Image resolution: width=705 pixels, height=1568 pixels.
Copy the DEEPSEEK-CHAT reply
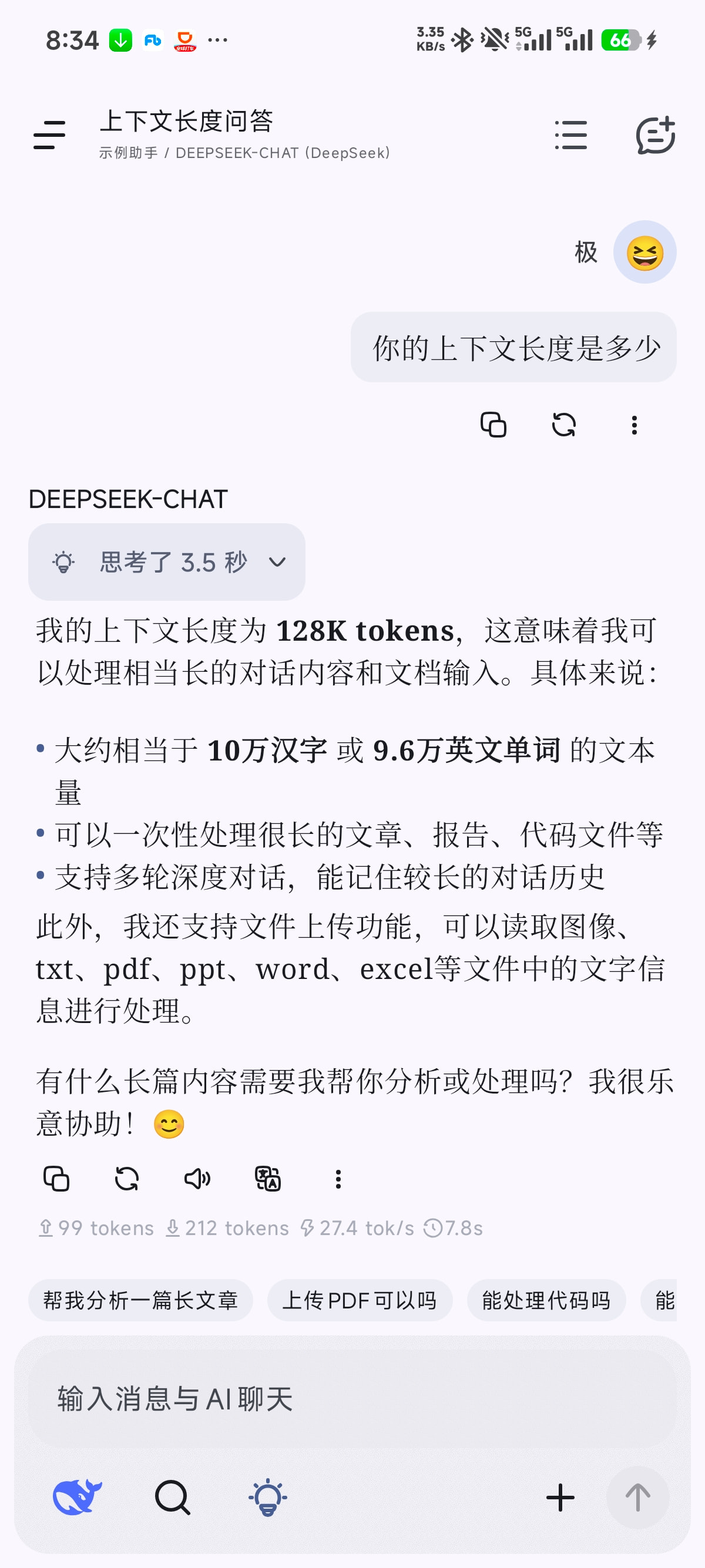click(x=56, y=1179)
